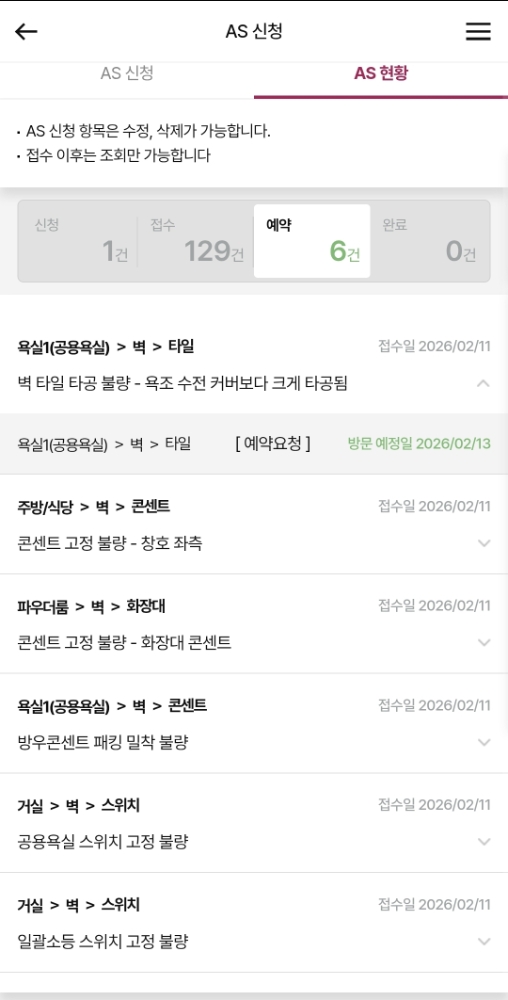
Task: Collapse the 벽 타일 타공 불량 item
Action: tap(254, 365)
